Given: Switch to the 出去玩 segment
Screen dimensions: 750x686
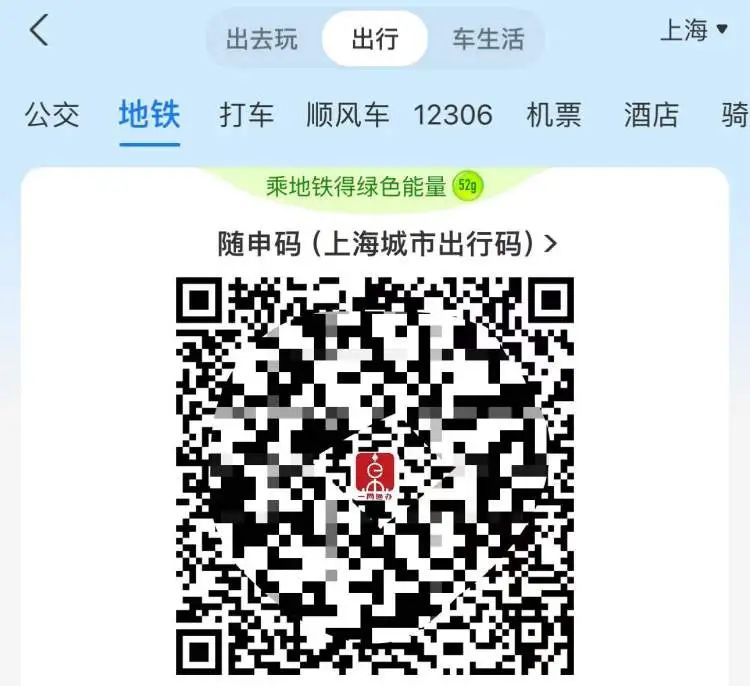Looking at the screenshot, I should point(262,39).
